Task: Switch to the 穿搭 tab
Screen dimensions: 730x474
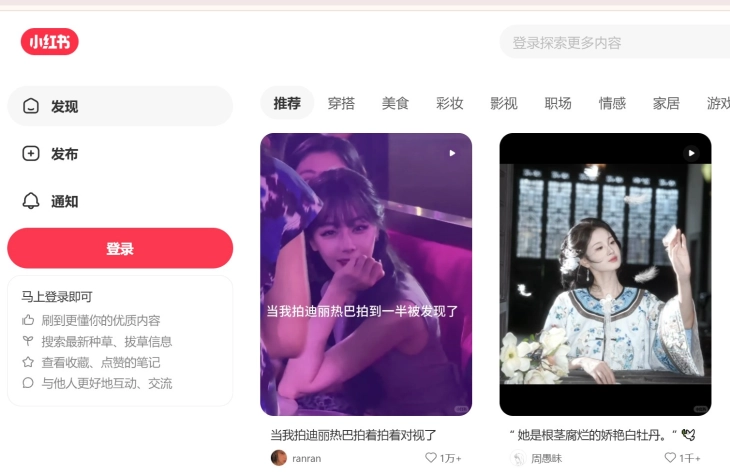Action: 341,103
